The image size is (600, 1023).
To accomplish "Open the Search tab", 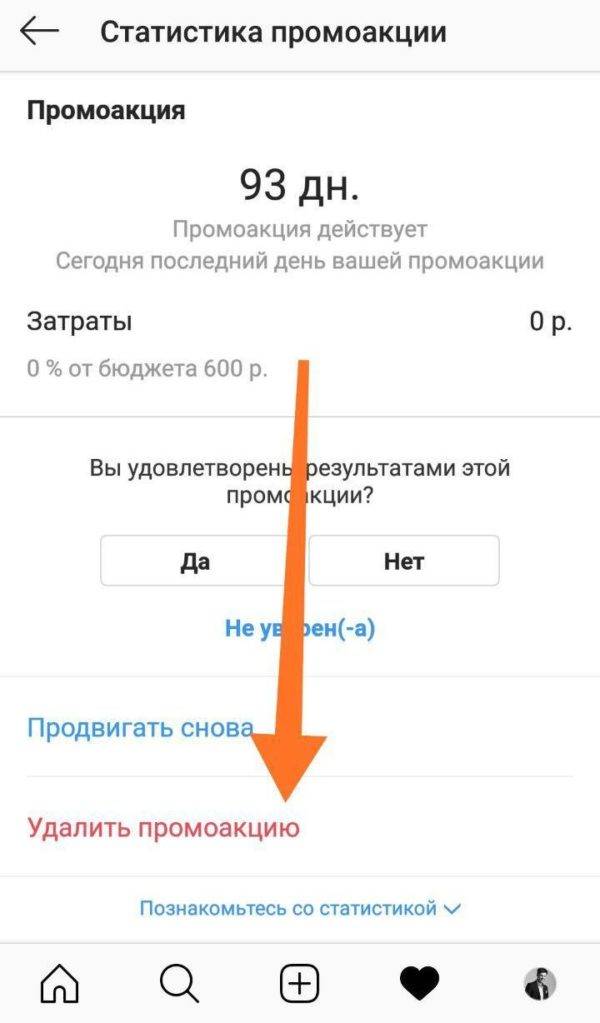I will 179,984.
